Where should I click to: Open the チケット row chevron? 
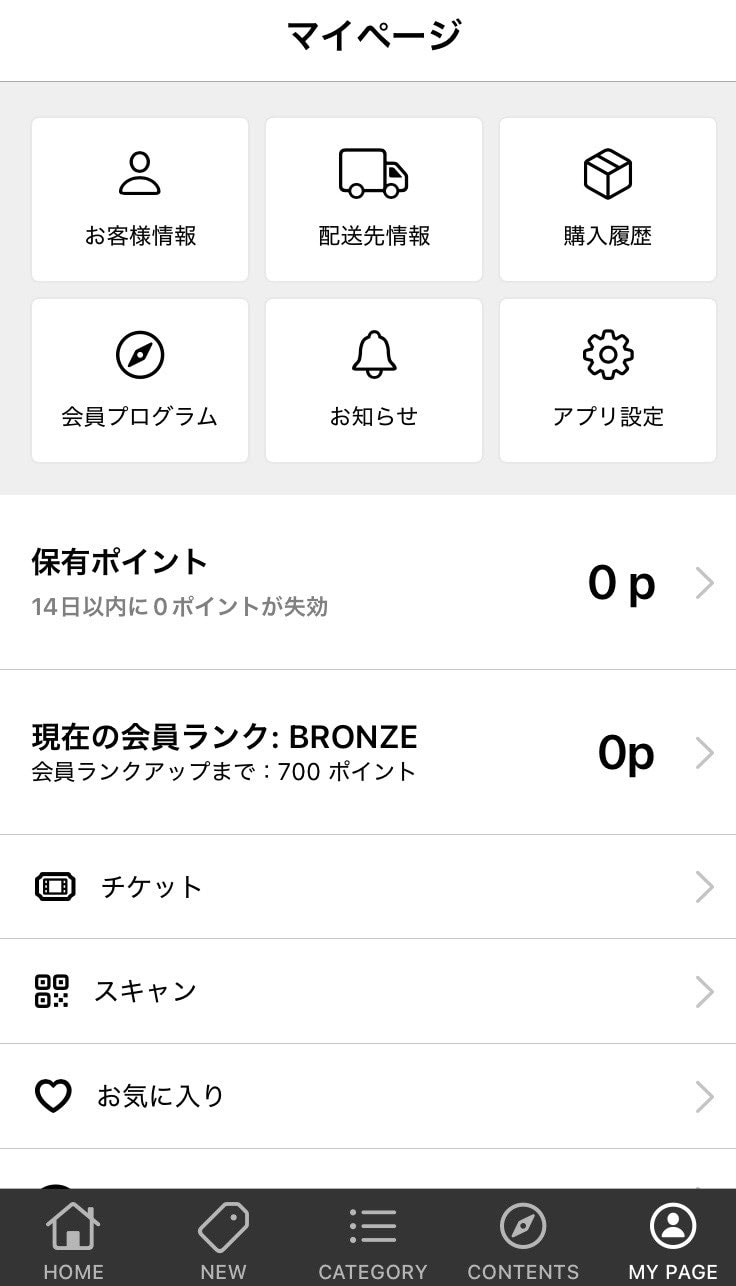tap(704, 886)
